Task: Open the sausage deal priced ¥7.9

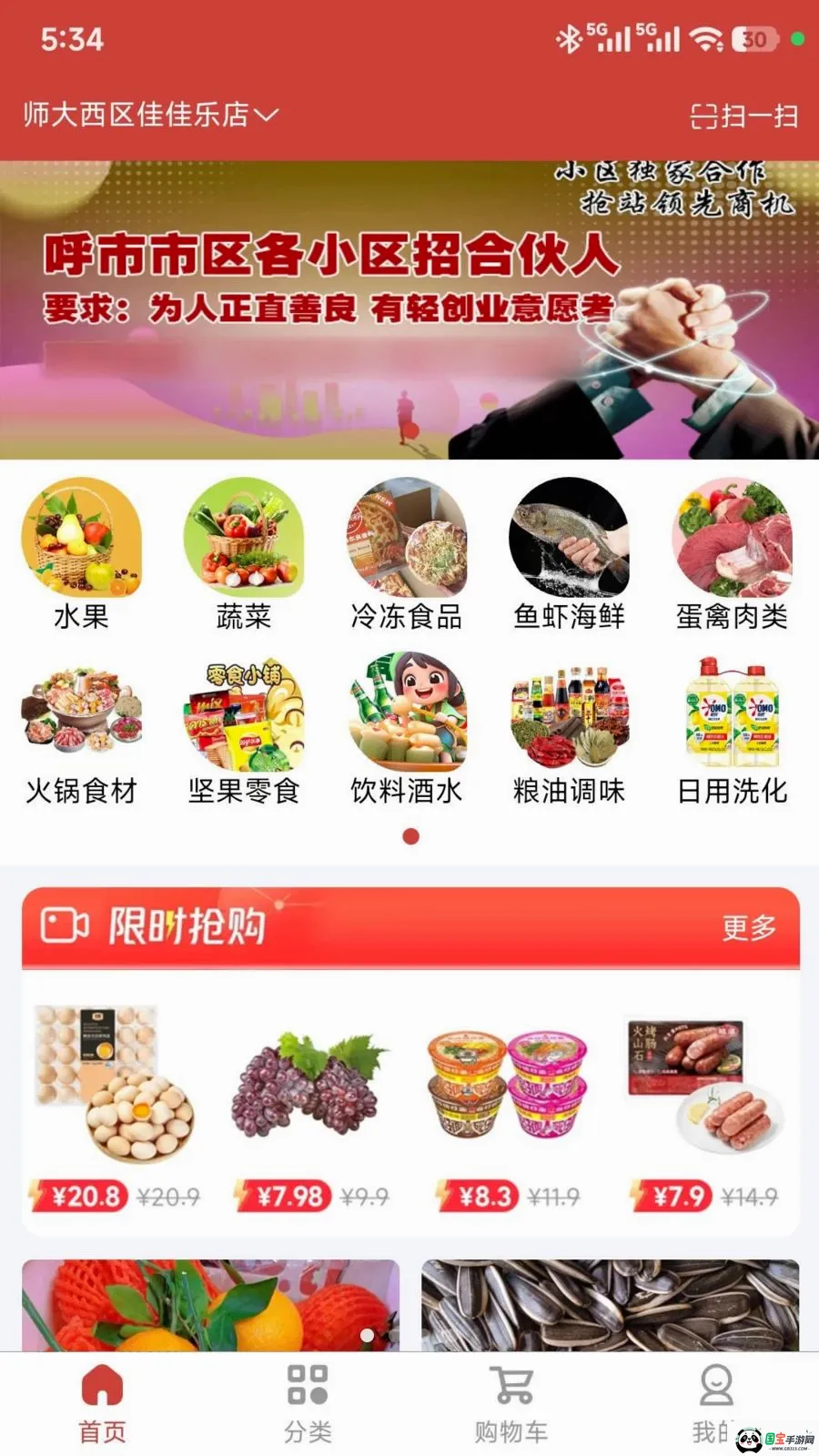Action: (705, 1108)
